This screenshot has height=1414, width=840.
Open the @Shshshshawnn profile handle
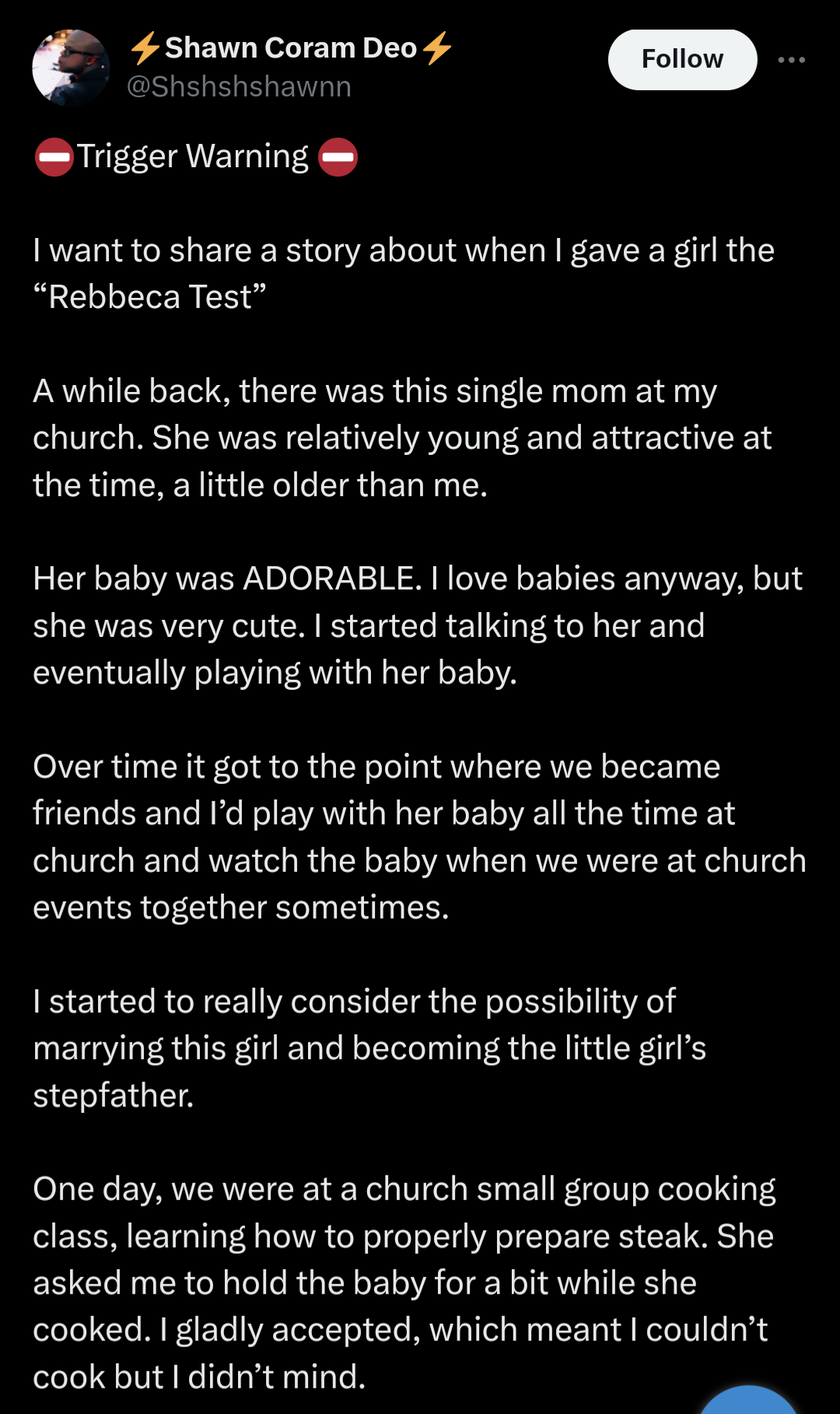click(239, 86)
